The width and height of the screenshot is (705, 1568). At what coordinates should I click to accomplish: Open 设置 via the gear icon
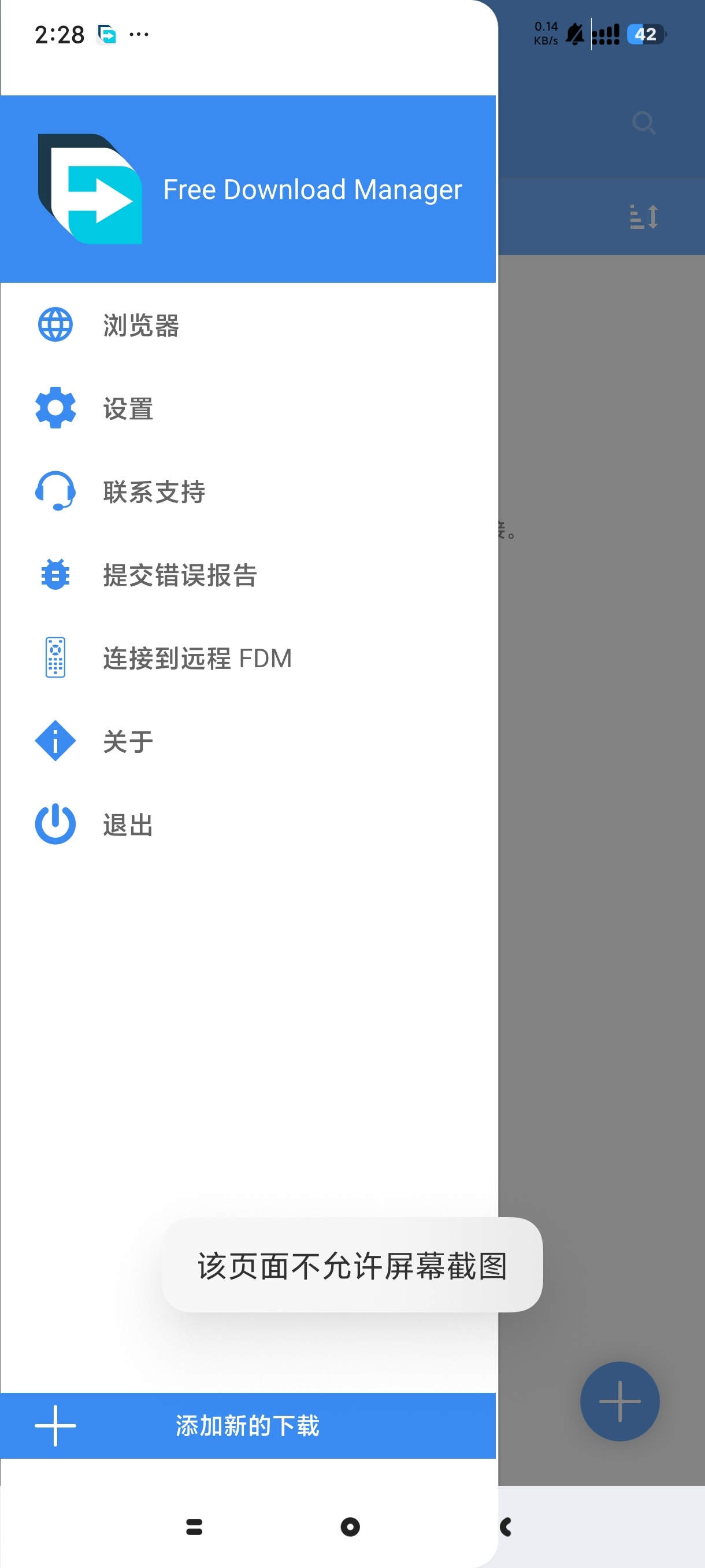tap(55, 408)
